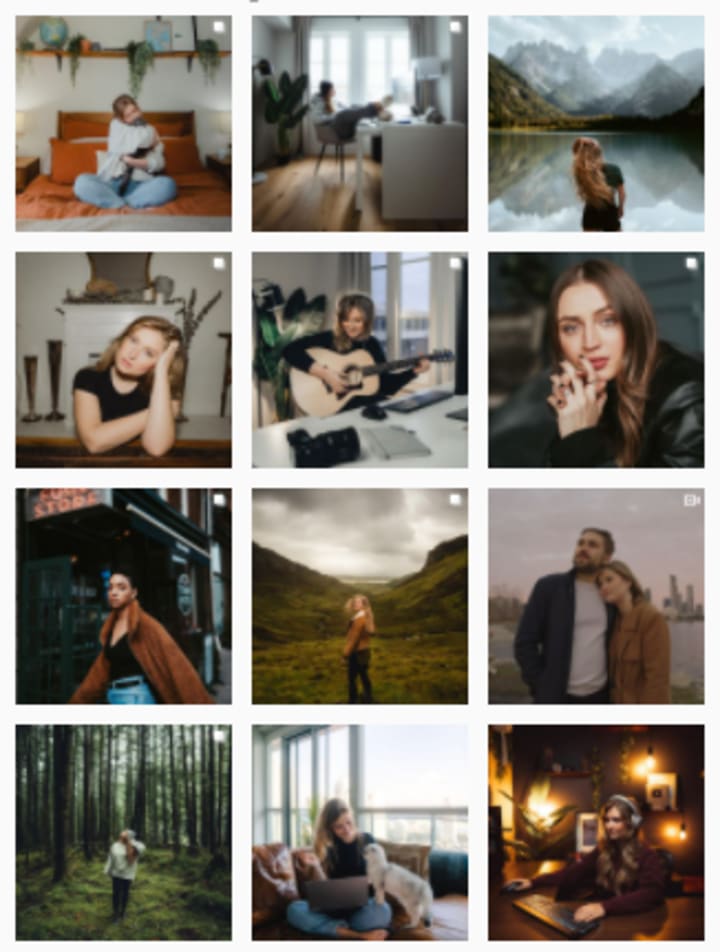Open the post of woman playing acoustic guitar

(x=359, y=359)
